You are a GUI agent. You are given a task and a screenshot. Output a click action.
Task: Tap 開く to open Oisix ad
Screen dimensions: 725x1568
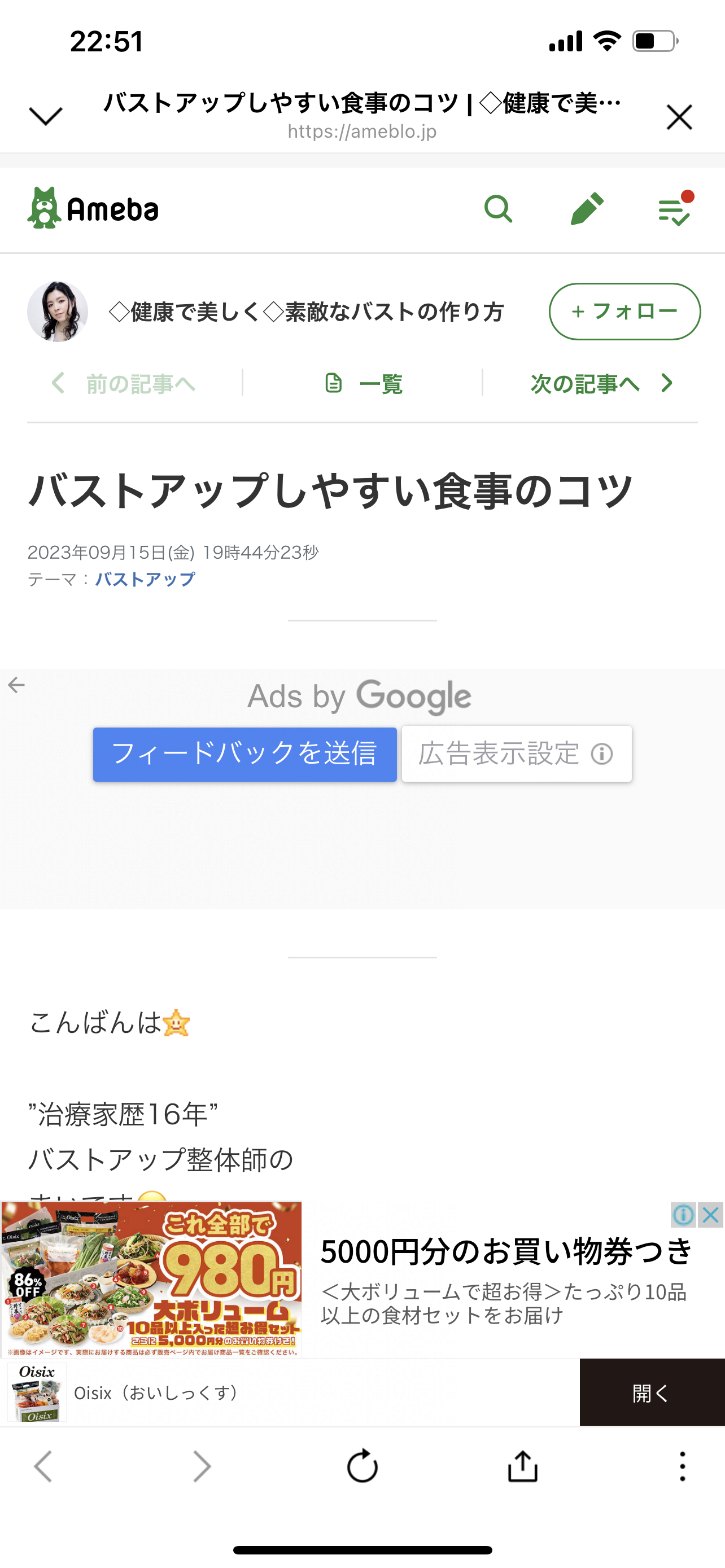(652, 1392)
